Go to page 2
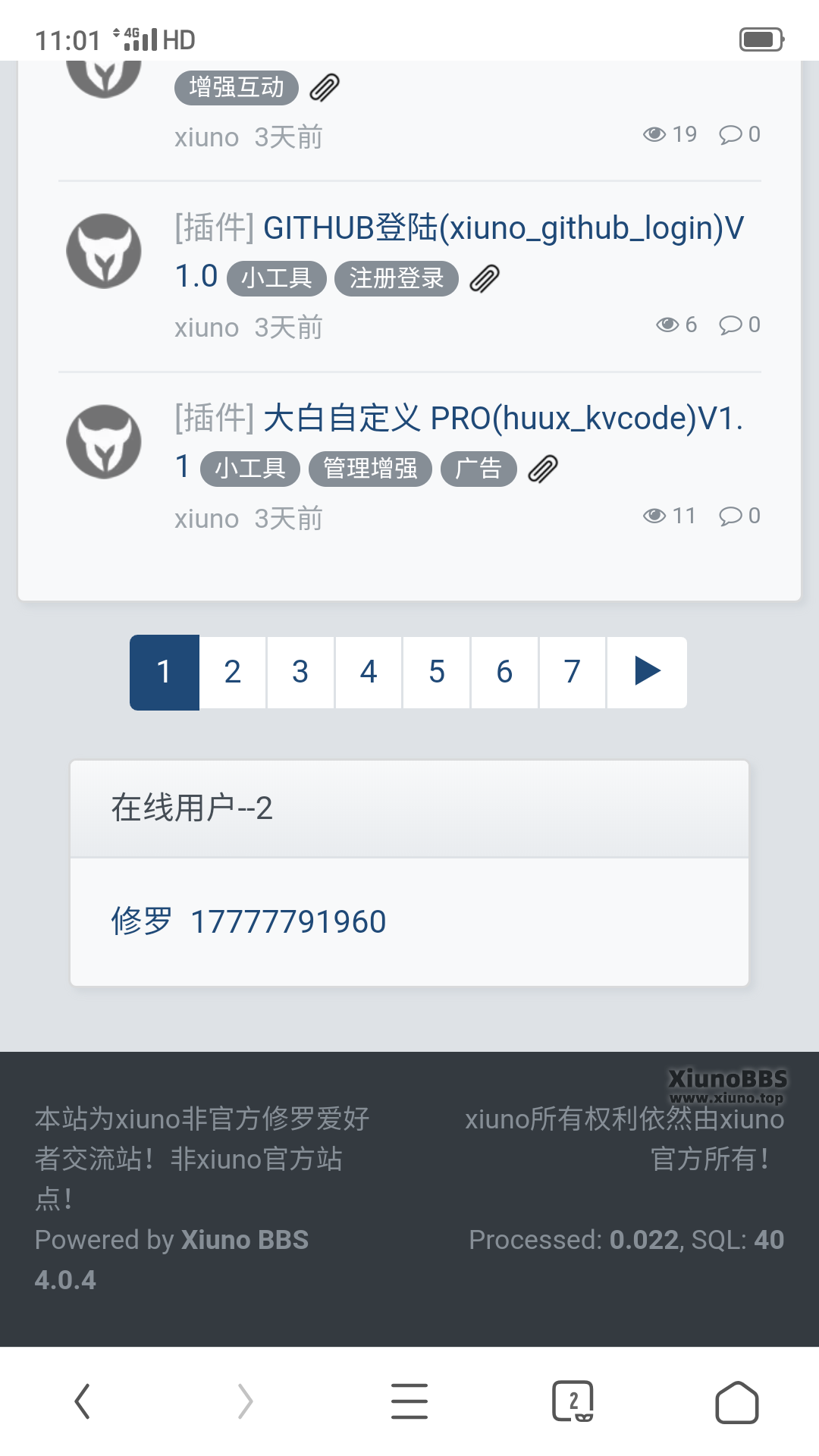 click(x=232, y=672)
